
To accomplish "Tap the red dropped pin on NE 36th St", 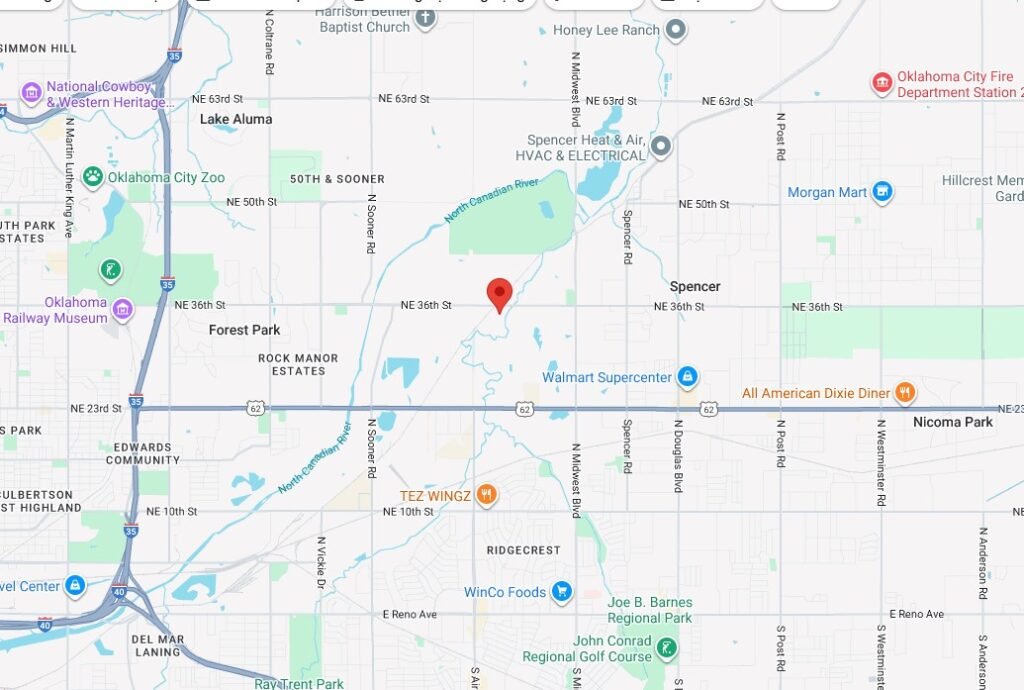I will point(499,294).
